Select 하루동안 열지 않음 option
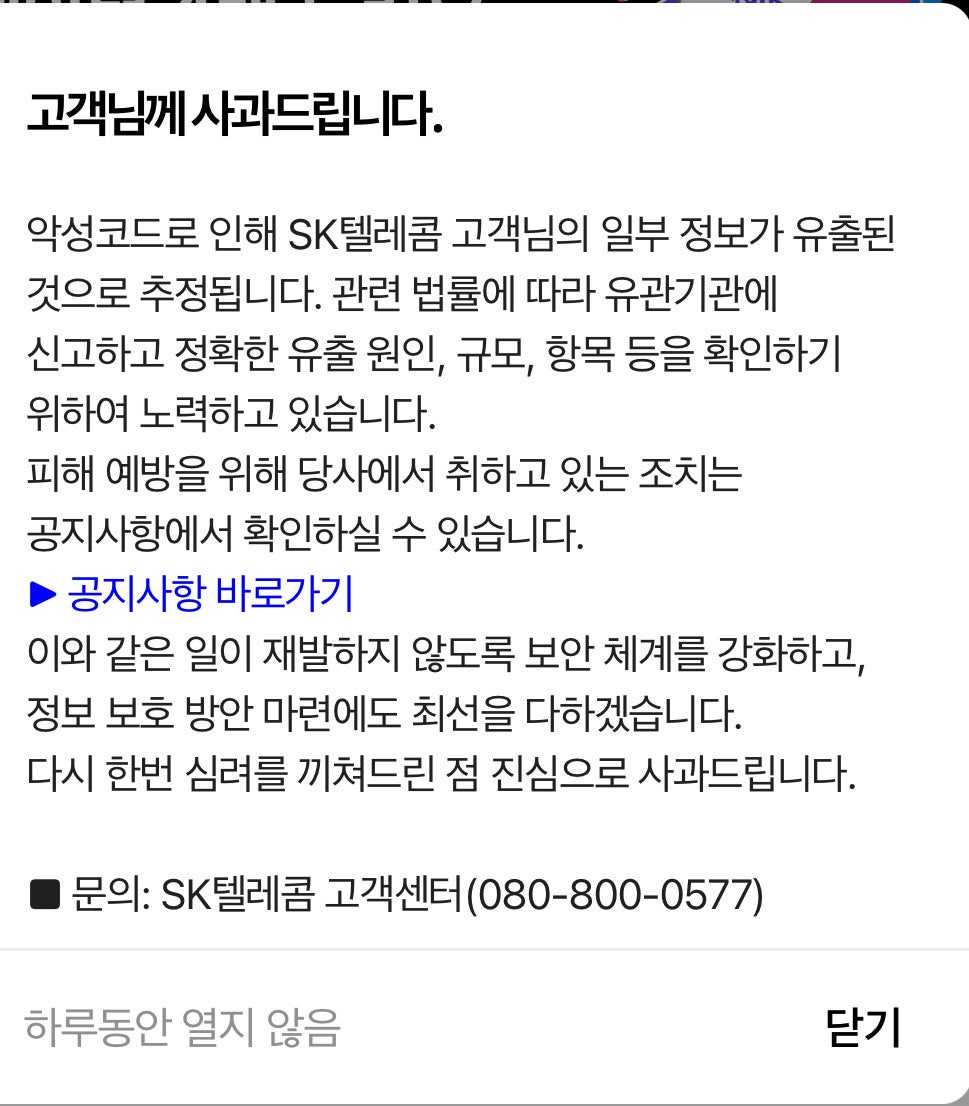This screenshot has width=969, height=1106. tap(182, 1027)
